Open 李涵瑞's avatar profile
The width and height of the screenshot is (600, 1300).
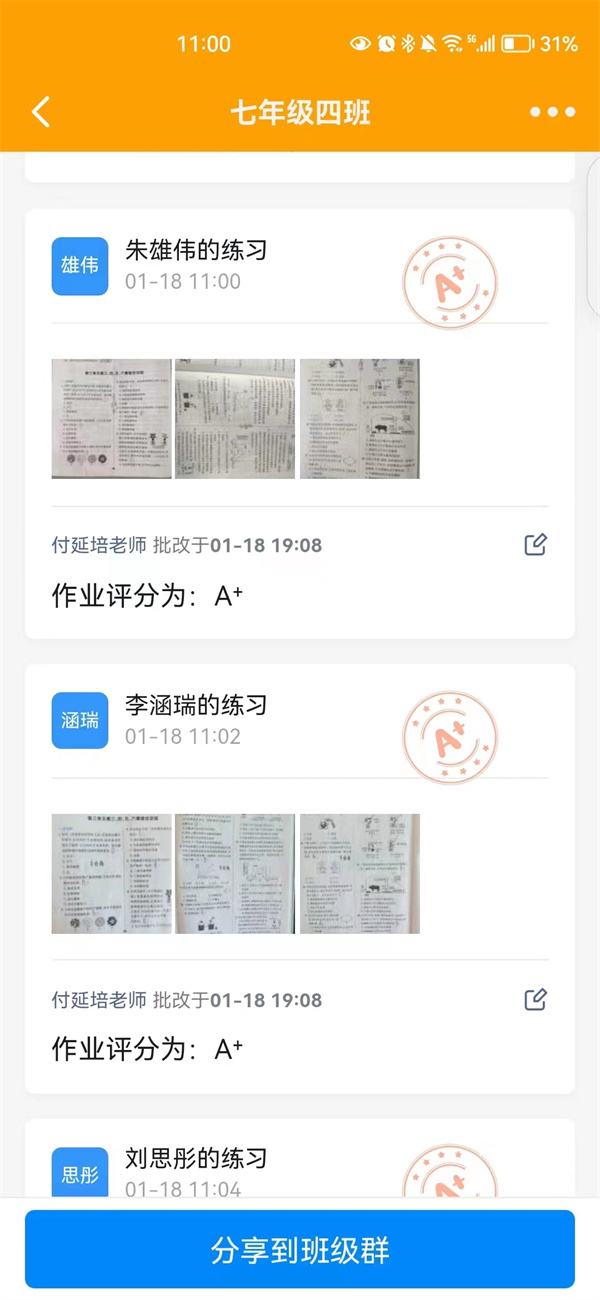(80, 720)
